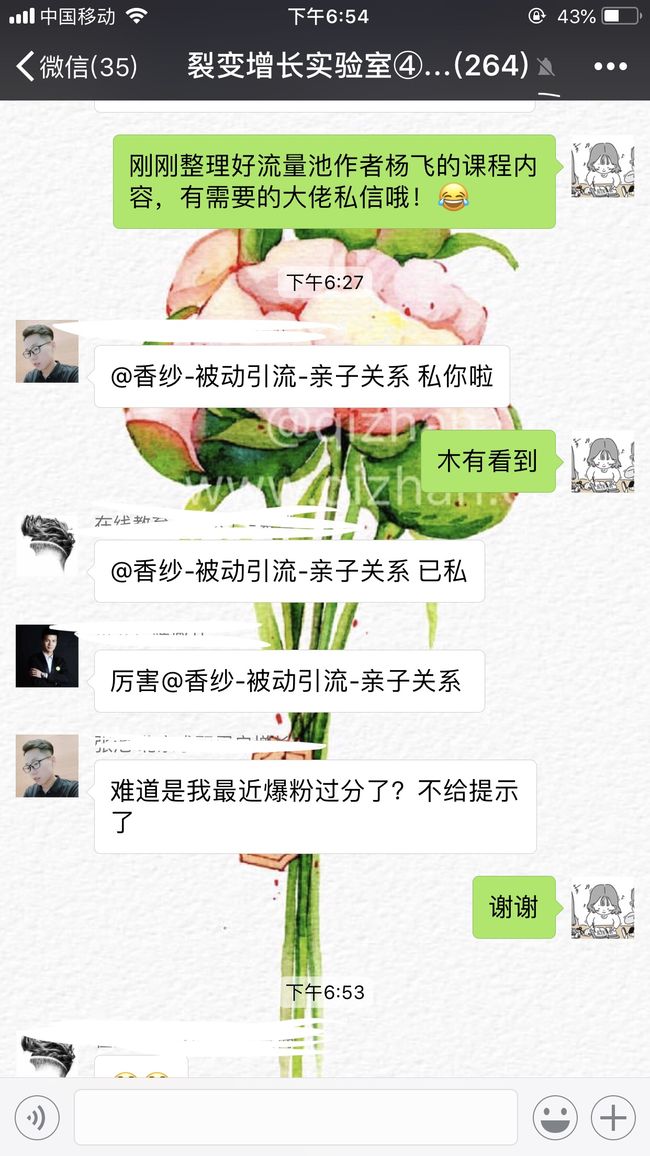Viewport: 650px width, 1156px height.
Task: Tap the avatar next to 厉害@香纱 message
Action: 47,656
